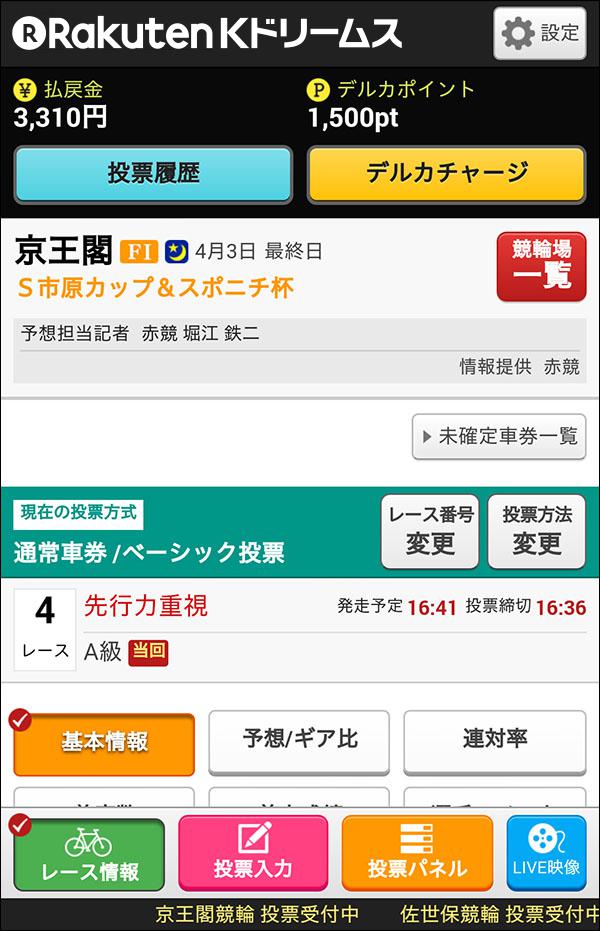Screen dimensions: 600x931
Task: Switch to the 予想/ギア比 tab
Action: coord(299,741)
